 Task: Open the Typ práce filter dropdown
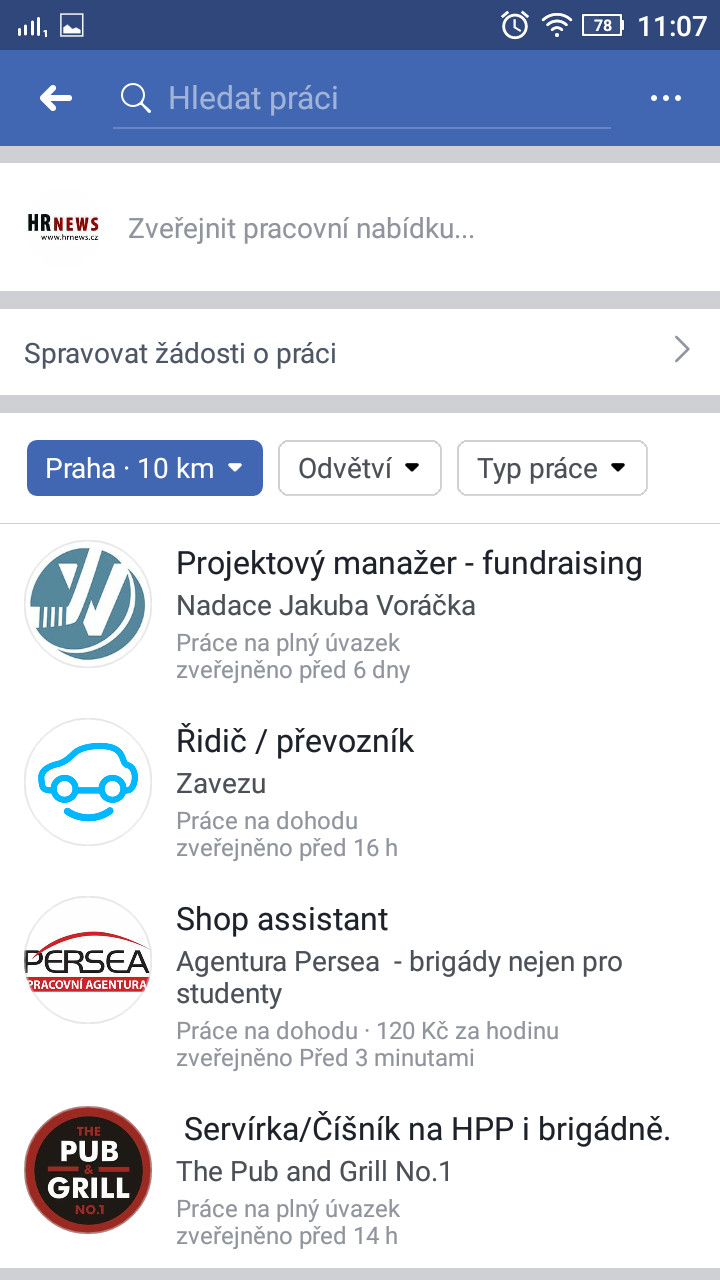[552, 468]
